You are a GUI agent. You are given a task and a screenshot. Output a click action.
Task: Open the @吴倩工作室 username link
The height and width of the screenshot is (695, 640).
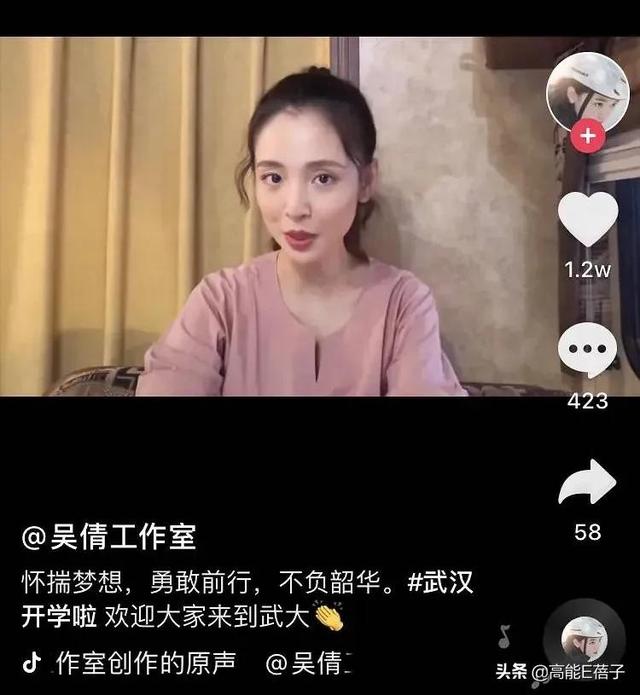tap(109, 537)
